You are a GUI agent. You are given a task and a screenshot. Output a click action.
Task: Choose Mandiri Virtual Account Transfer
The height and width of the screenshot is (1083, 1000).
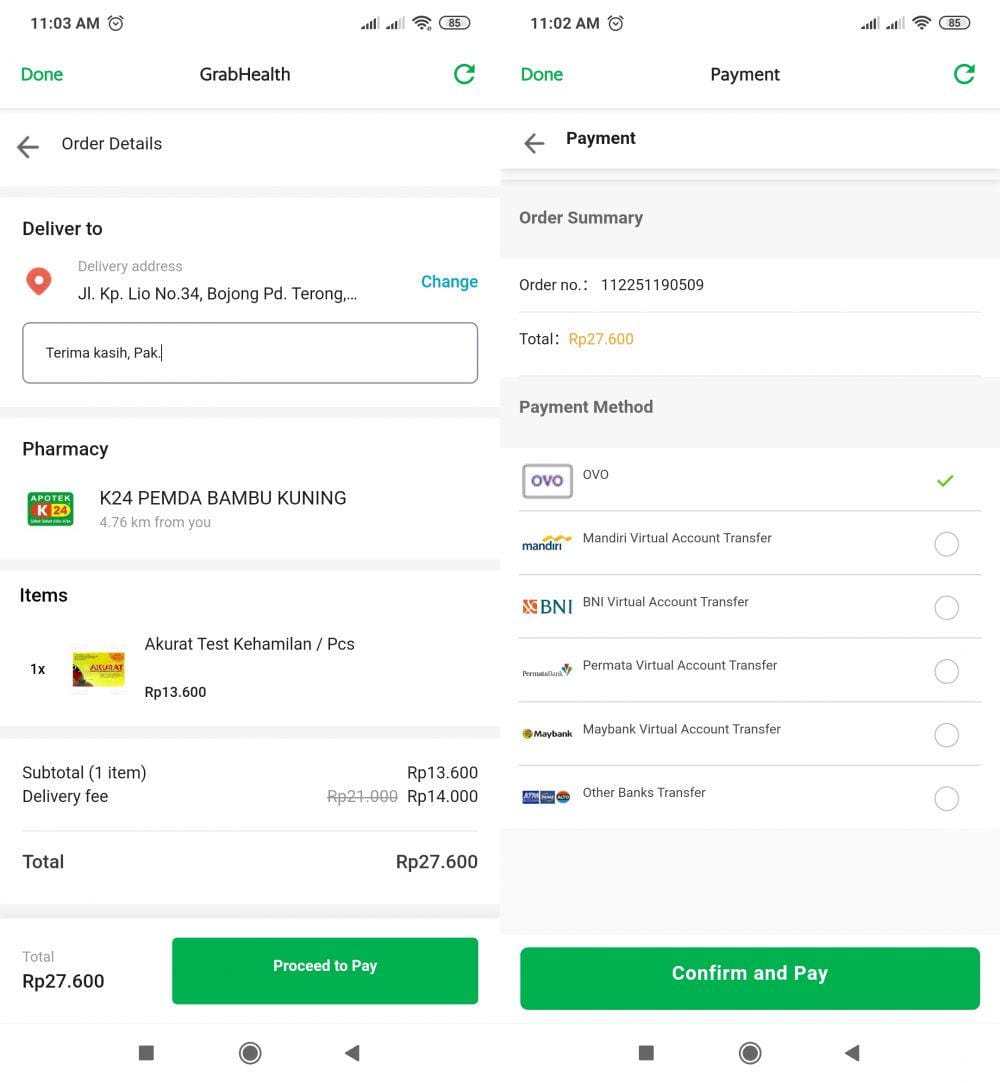945,544
